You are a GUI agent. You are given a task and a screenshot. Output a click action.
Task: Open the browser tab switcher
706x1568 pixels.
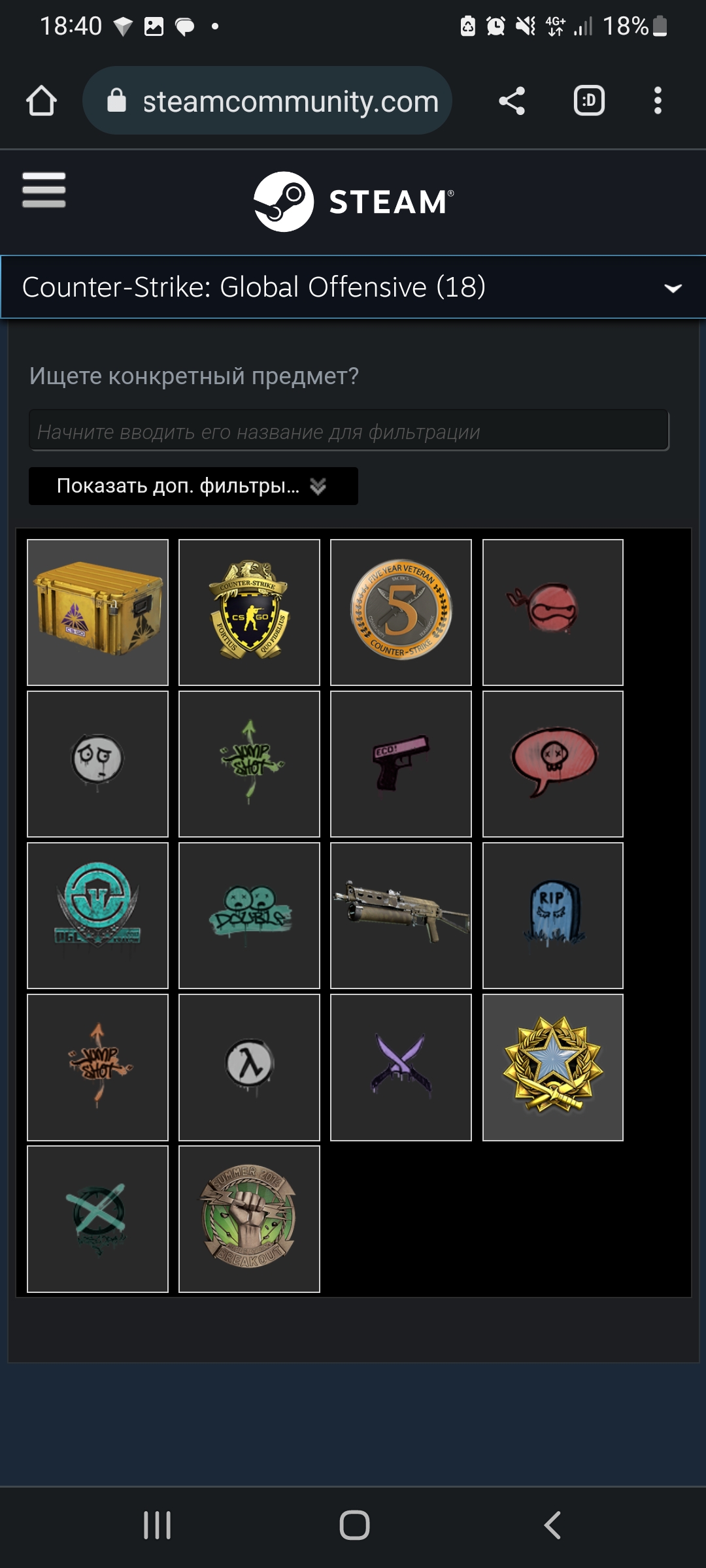[x=589, y=101]
